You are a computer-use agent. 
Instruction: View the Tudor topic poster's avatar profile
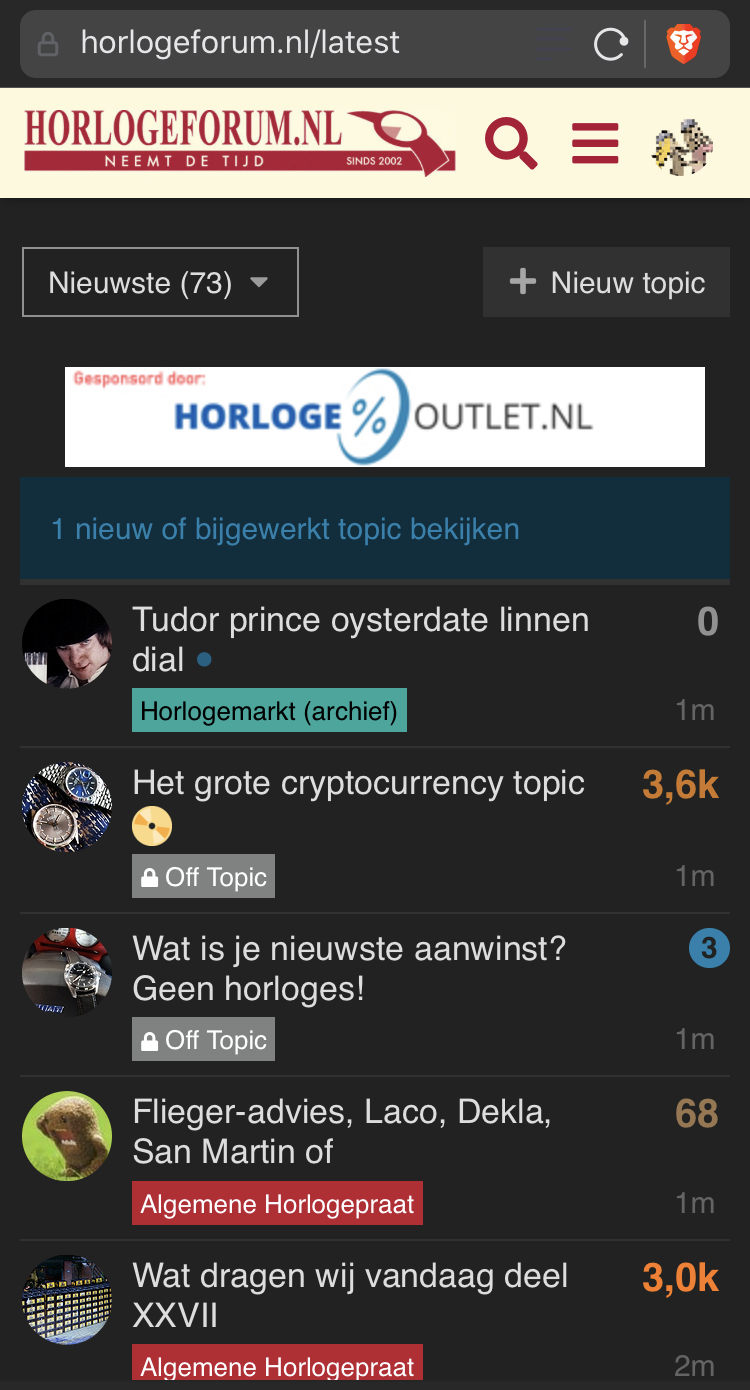[67, 644]
